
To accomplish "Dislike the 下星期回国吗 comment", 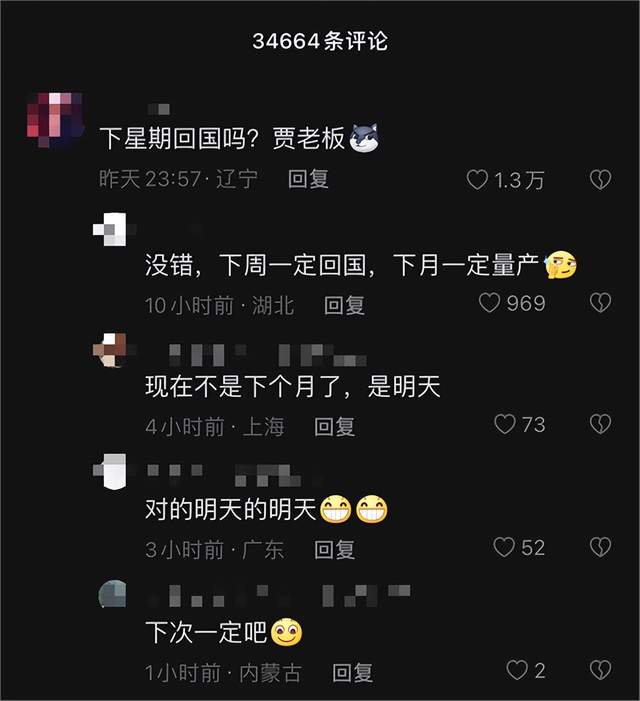I will coord(599,180).
